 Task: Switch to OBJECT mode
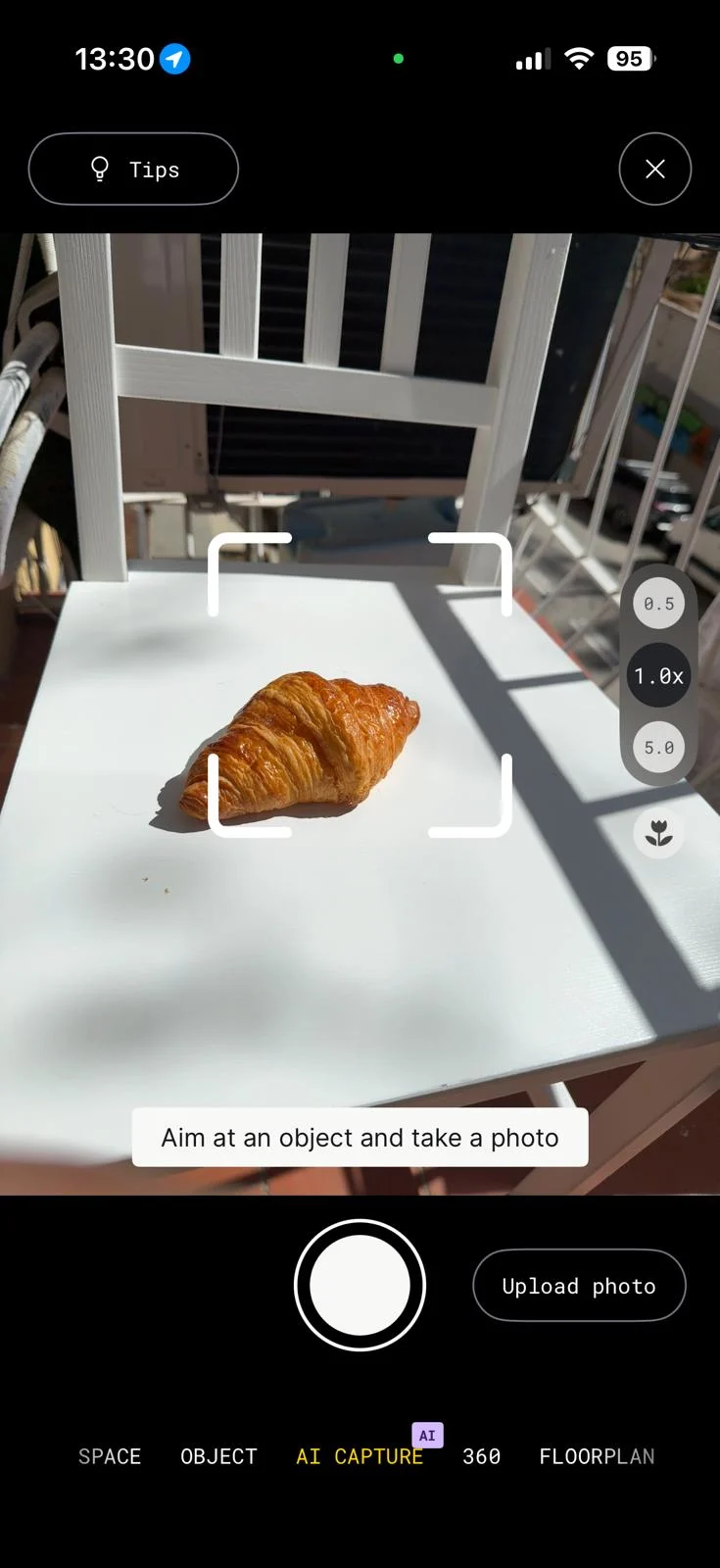point(218,1456)
